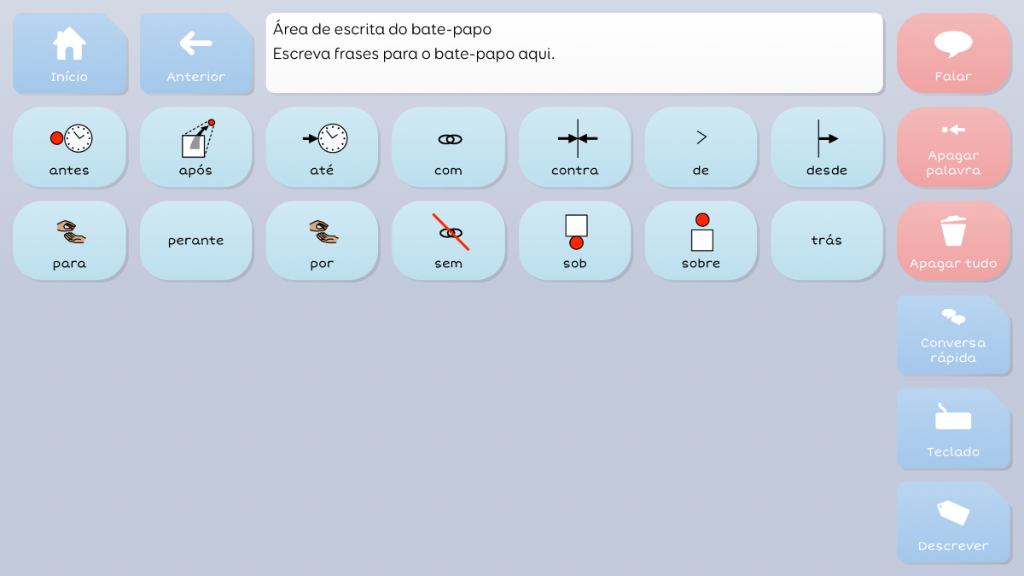Viewport: 1024px width, 576px height.
Task: Insert the word 'sobre'
Action: (701, 241)
